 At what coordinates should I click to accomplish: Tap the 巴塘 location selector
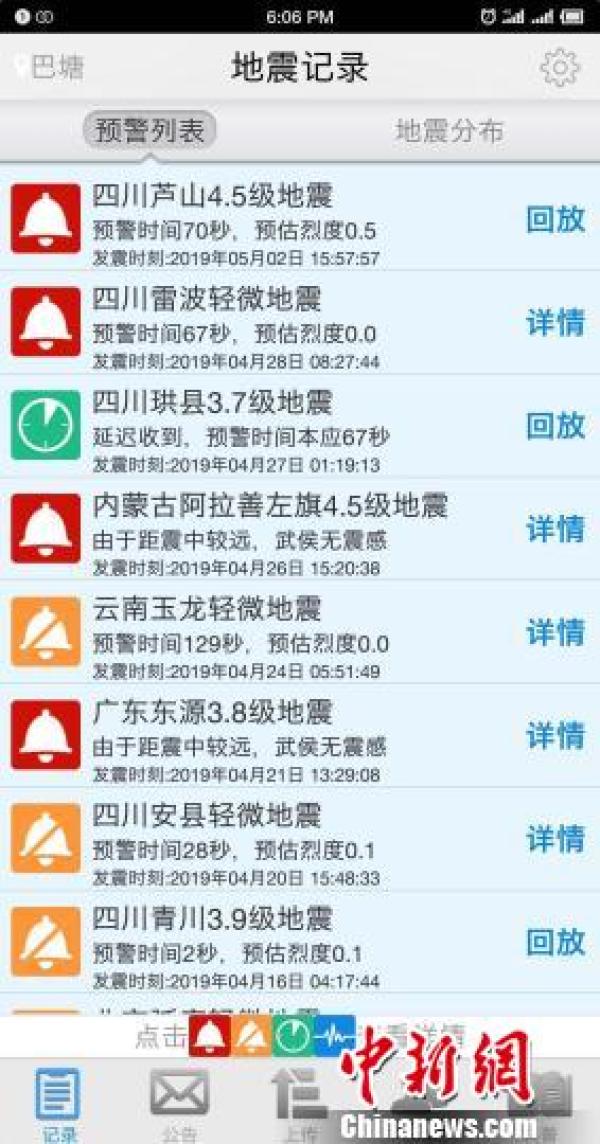click(50, 67)
